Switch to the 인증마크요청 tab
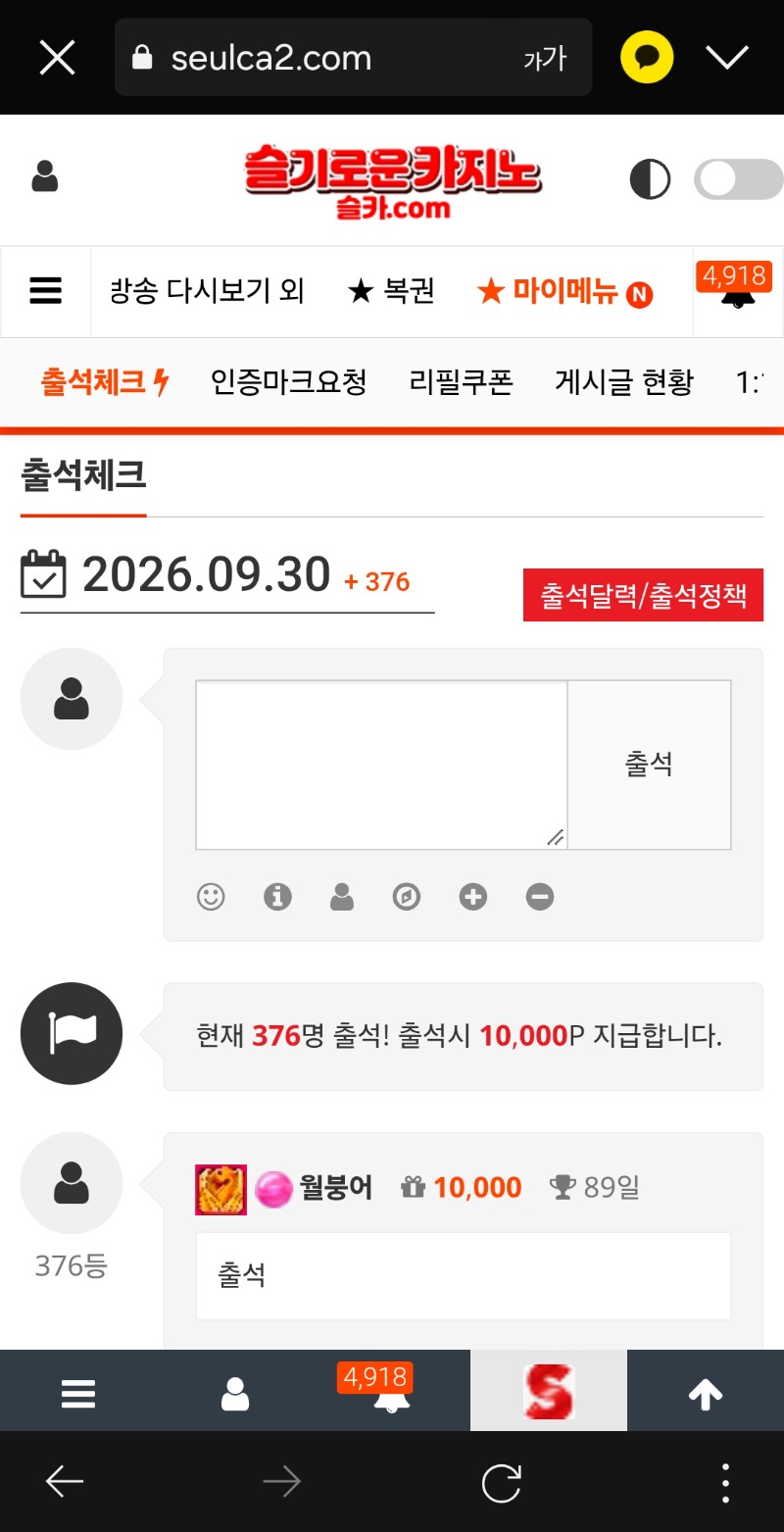The height and width of the screenshot is (1532, 784). pos(289,382)
